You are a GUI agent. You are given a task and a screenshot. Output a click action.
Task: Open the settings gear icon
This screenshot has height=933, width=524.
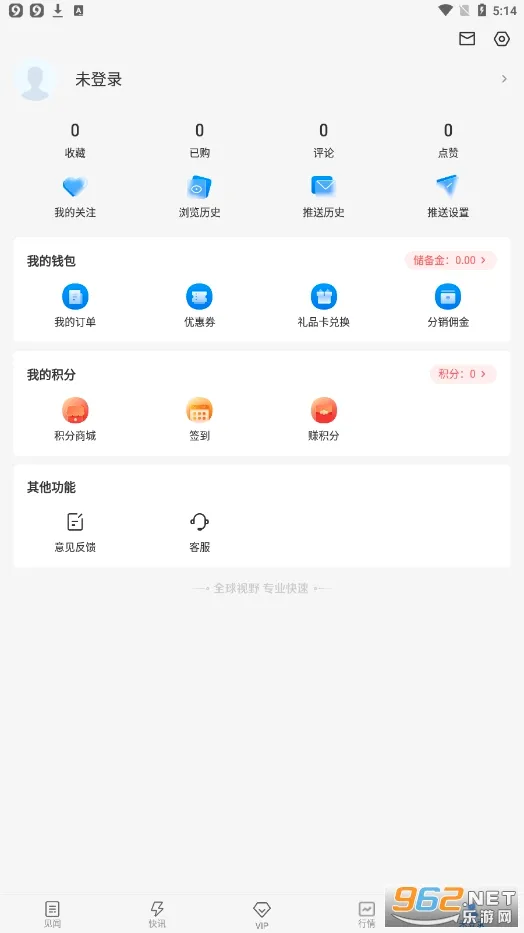click(502, 39)
